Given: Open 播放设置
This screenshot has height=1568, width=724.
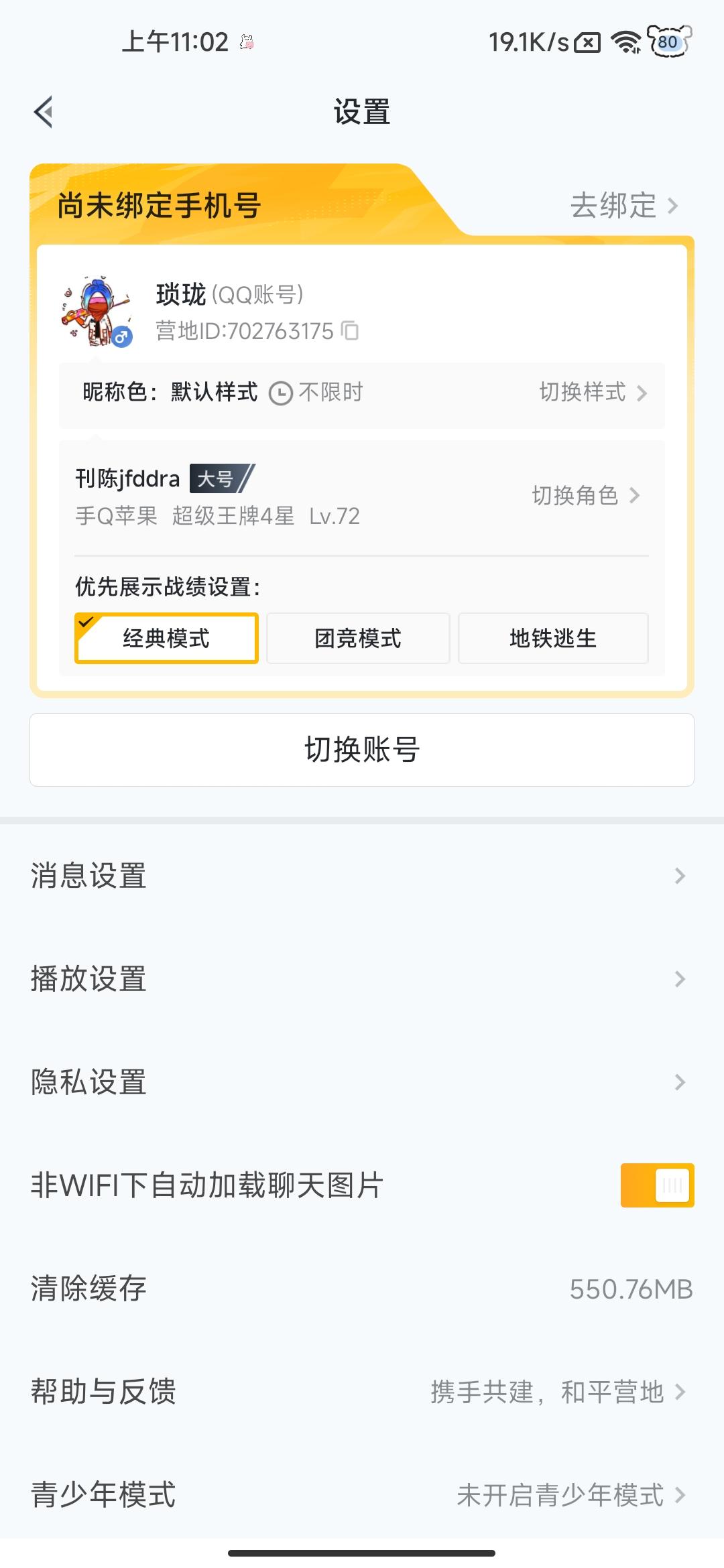Looking at the screenshot, I should (88, 978).
